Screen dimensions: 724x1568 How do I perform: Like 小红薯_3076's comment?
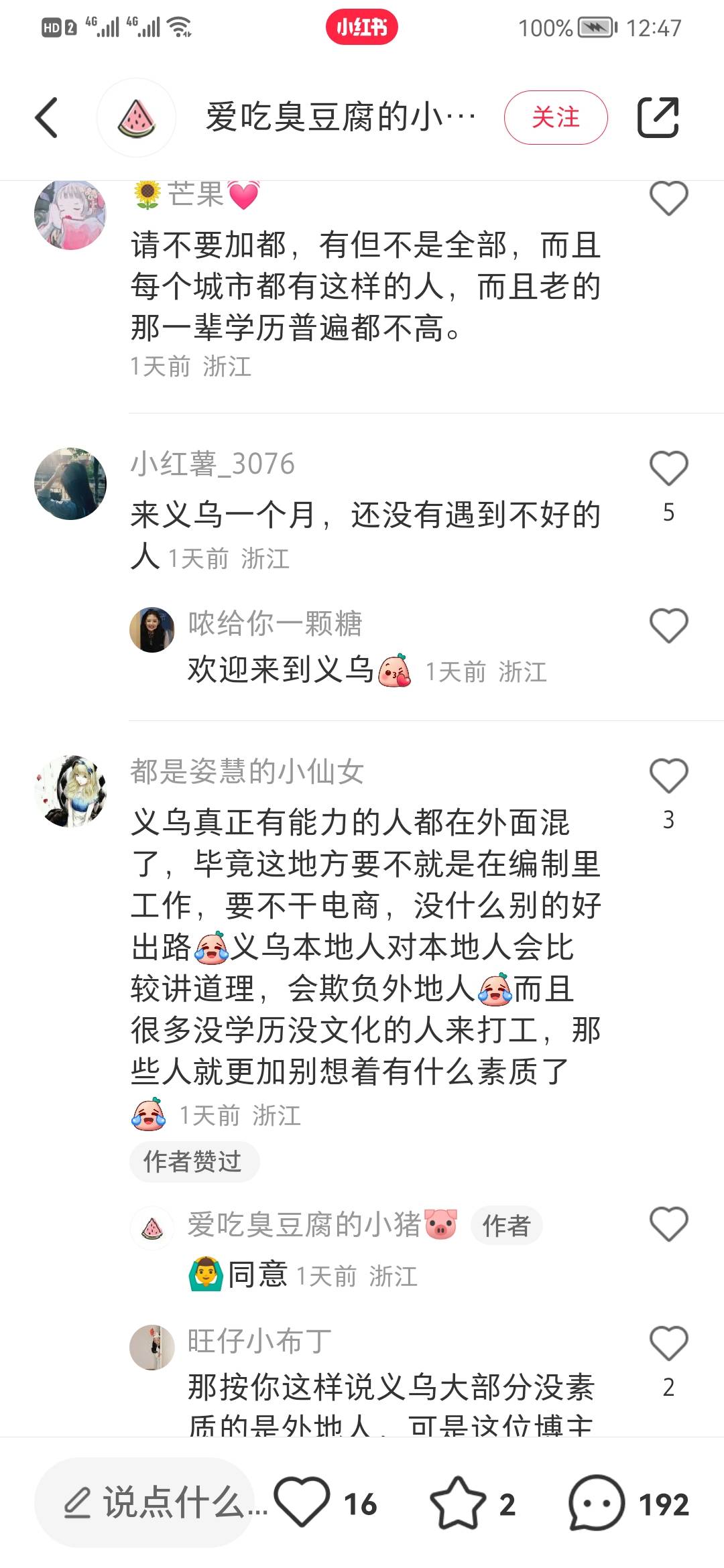tap(668, 468)
